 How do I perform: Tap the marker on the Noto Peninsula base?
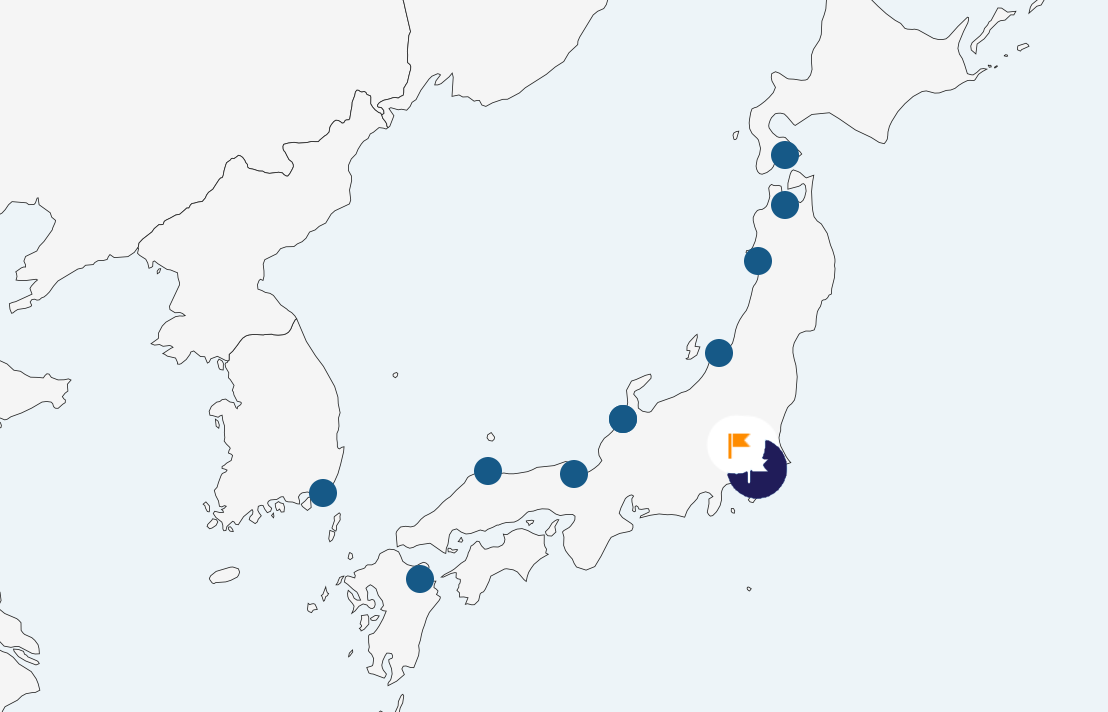tap(623, 419)
